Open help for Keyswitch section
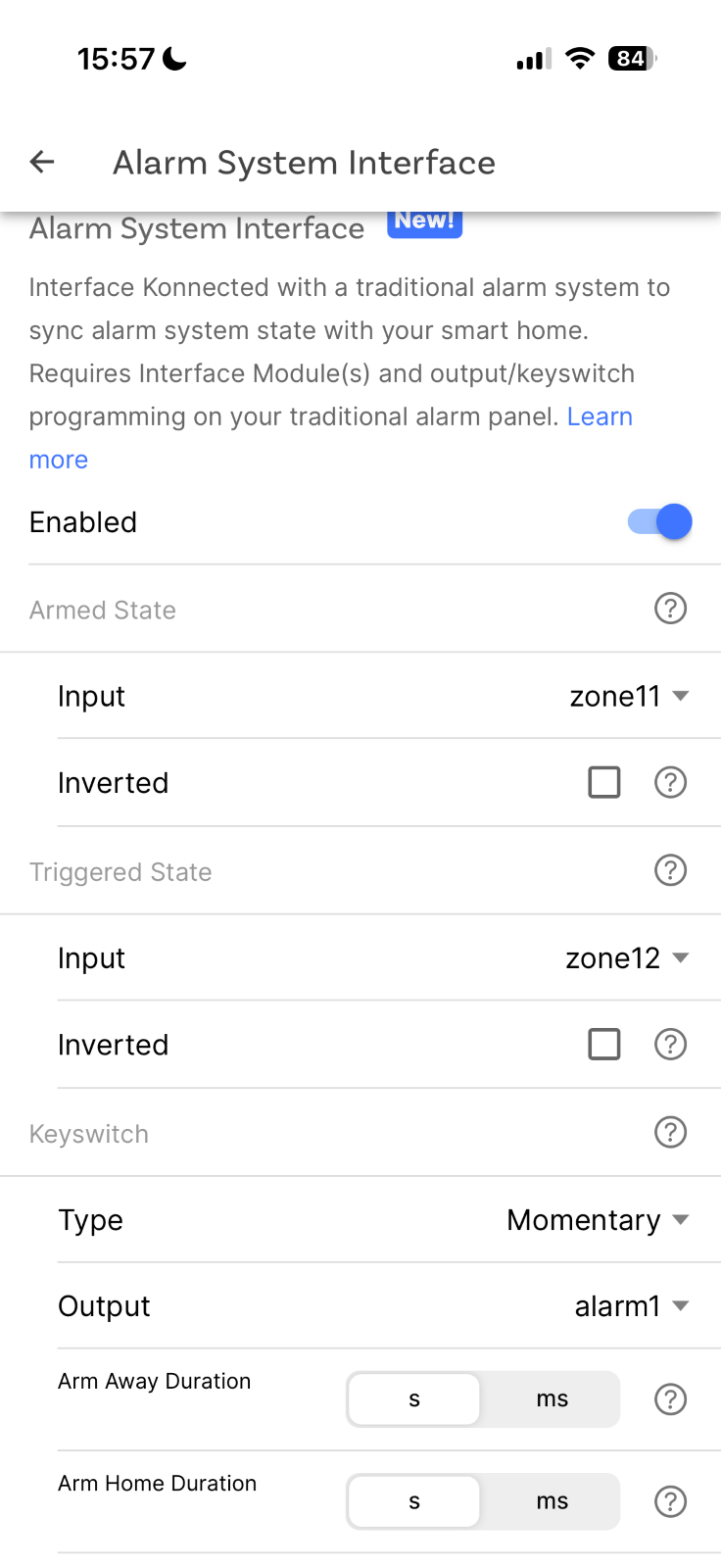The image size is (721, 1568). coord(670,1132)
